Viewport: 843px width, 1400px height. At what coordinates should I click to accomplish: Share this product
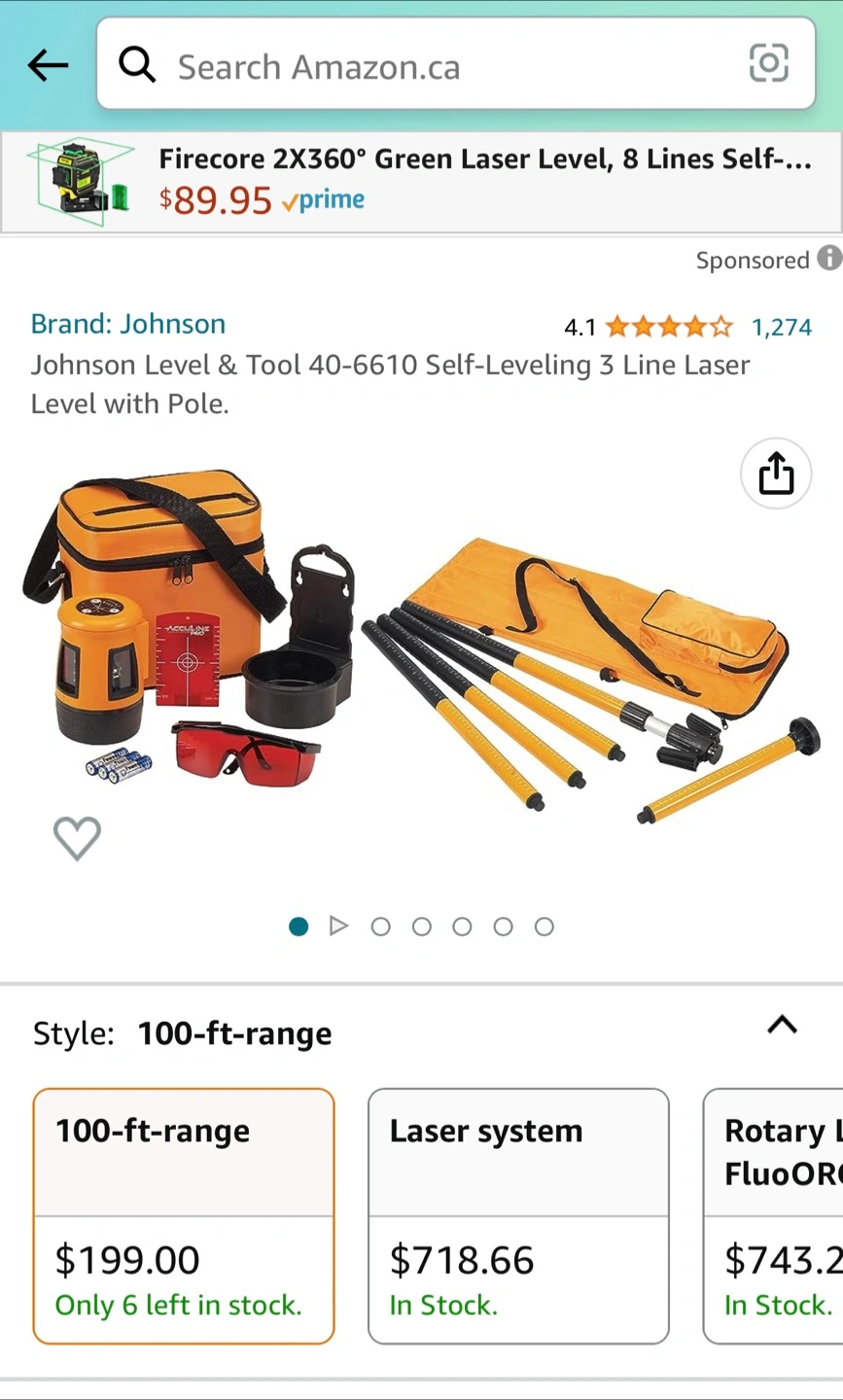(776, 474)
